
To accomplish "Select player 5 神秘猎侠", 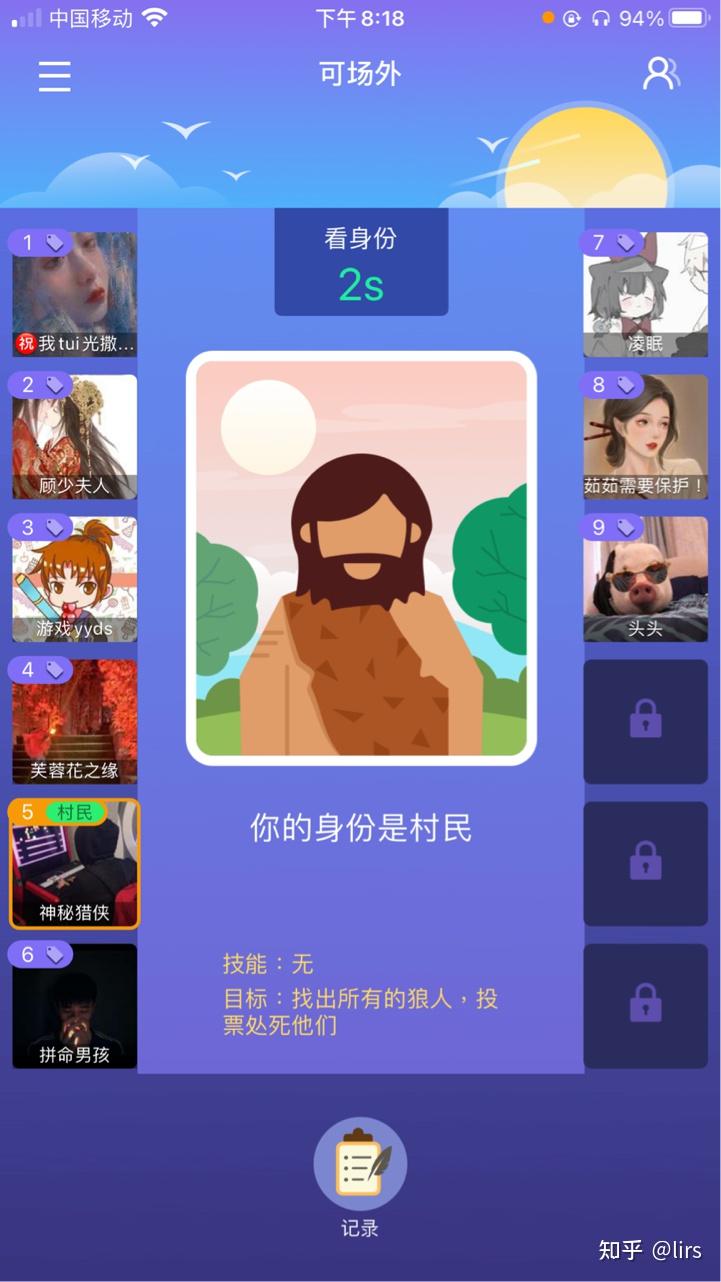I will pyautogui.click(x=74, y=864).
